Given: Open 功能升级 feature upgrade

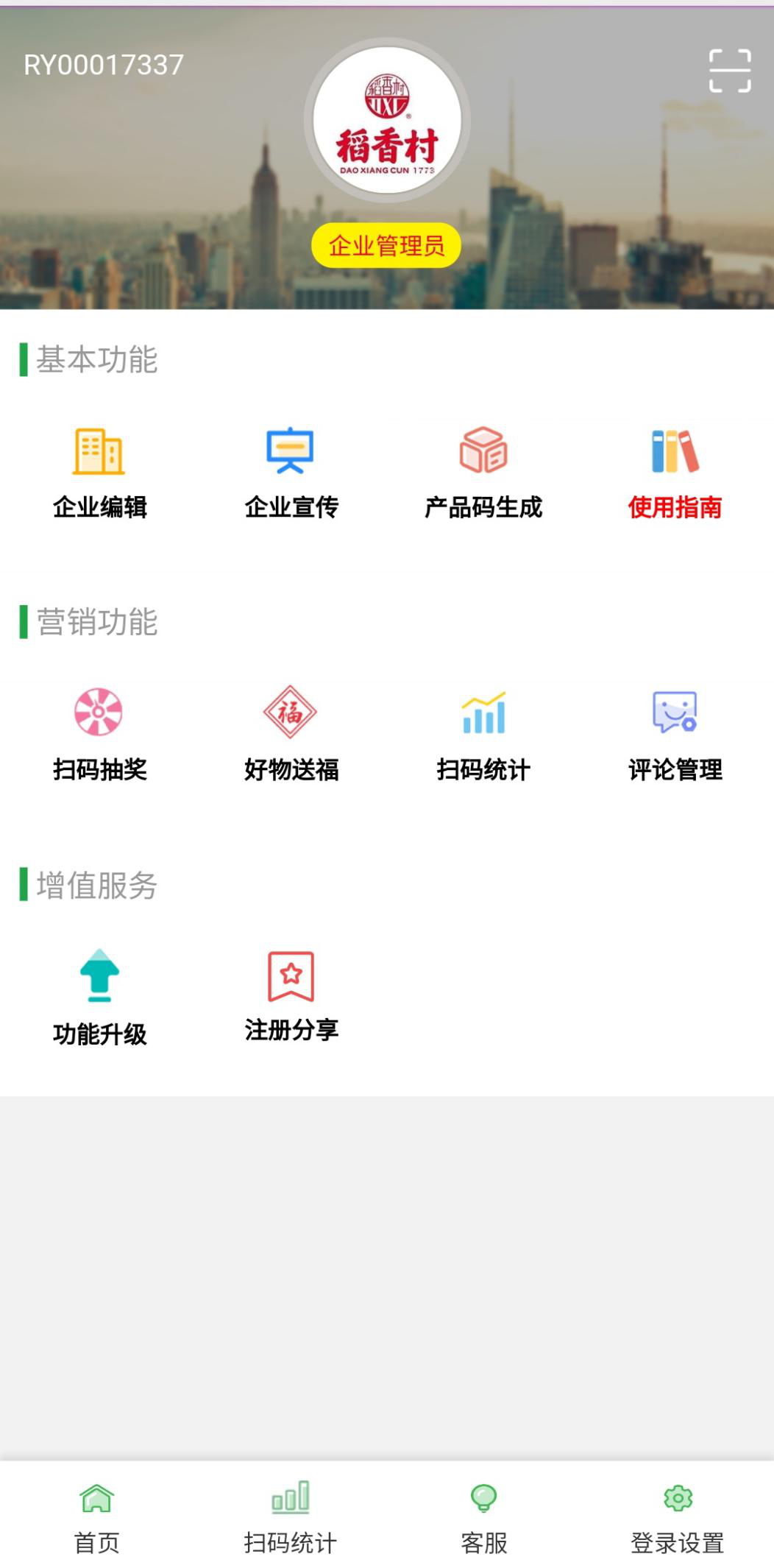Looking at the screenshot, I should point(99,997).
